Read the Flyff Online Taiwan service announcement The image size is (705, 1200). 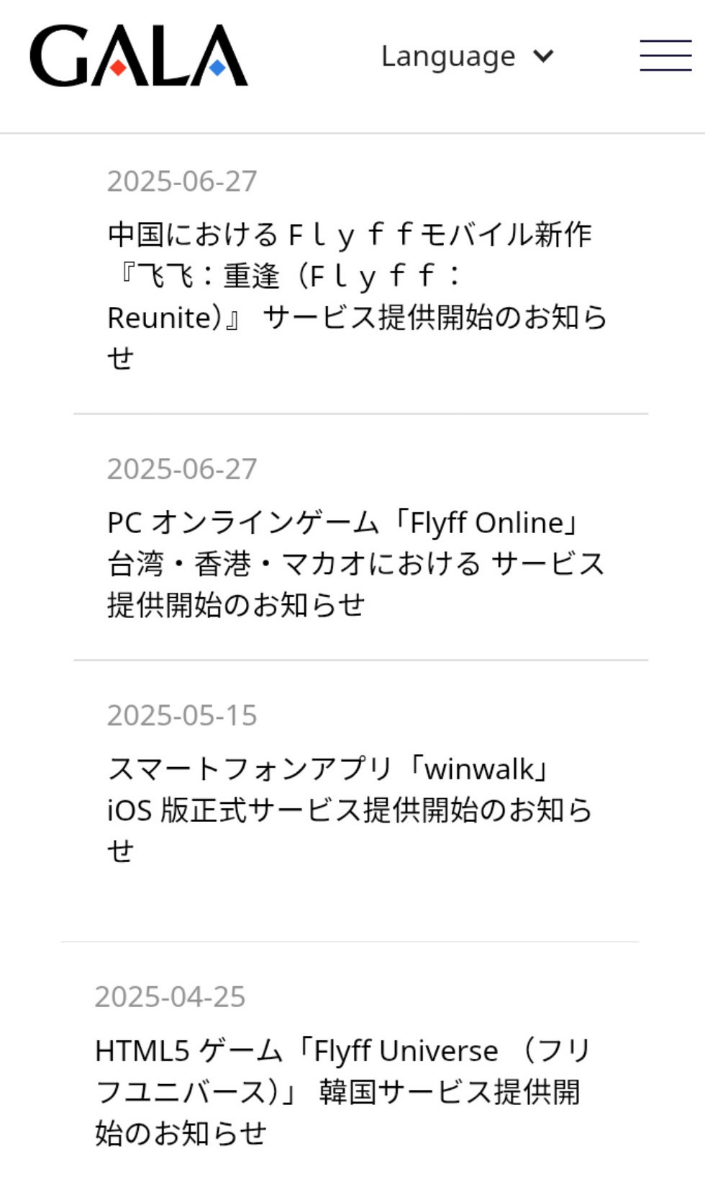tap(356, 563)
